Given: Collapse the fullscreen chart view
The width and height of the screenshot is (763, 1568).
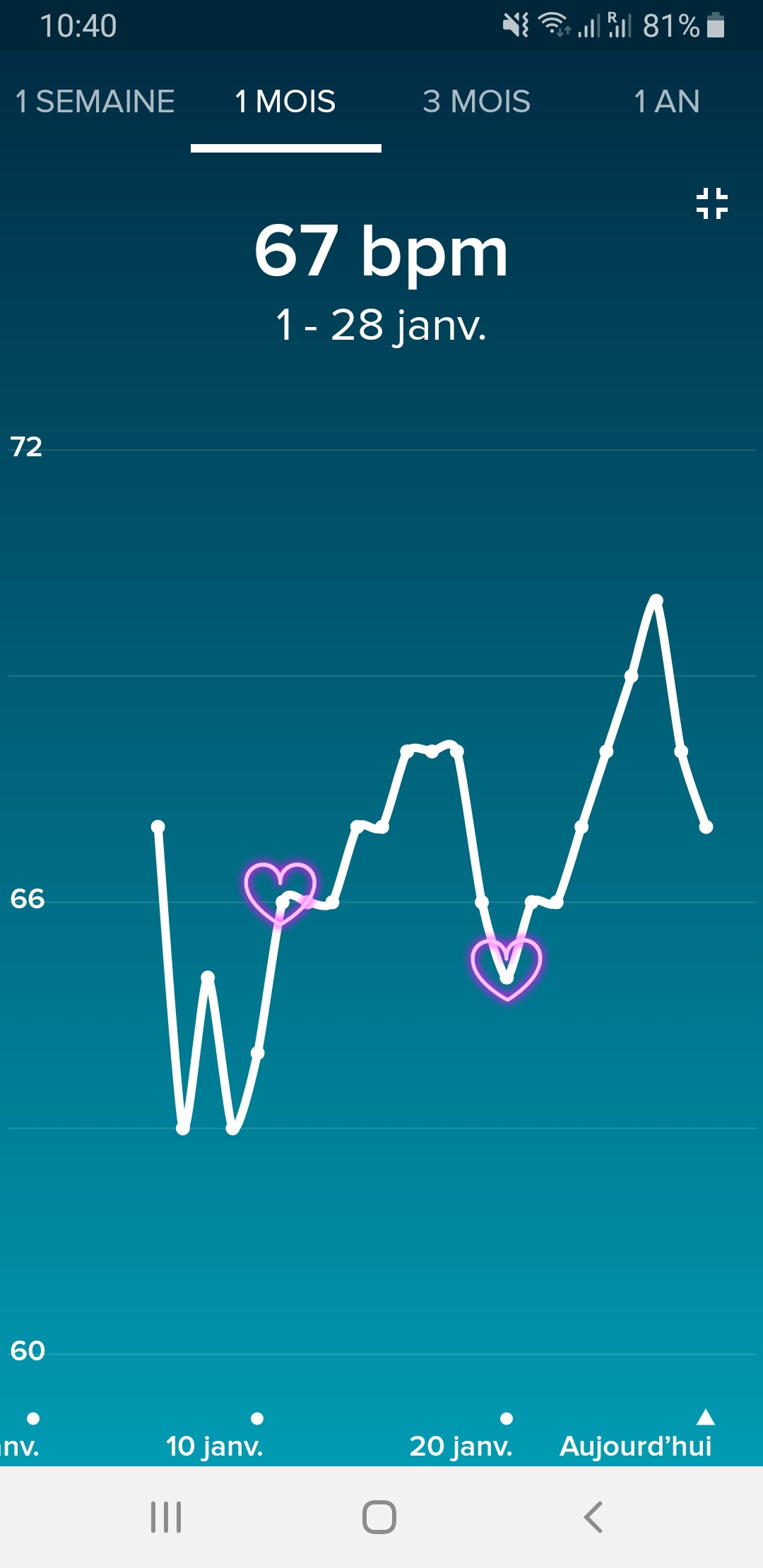Looking at the screenshot, I should click(x=711, y=203).
